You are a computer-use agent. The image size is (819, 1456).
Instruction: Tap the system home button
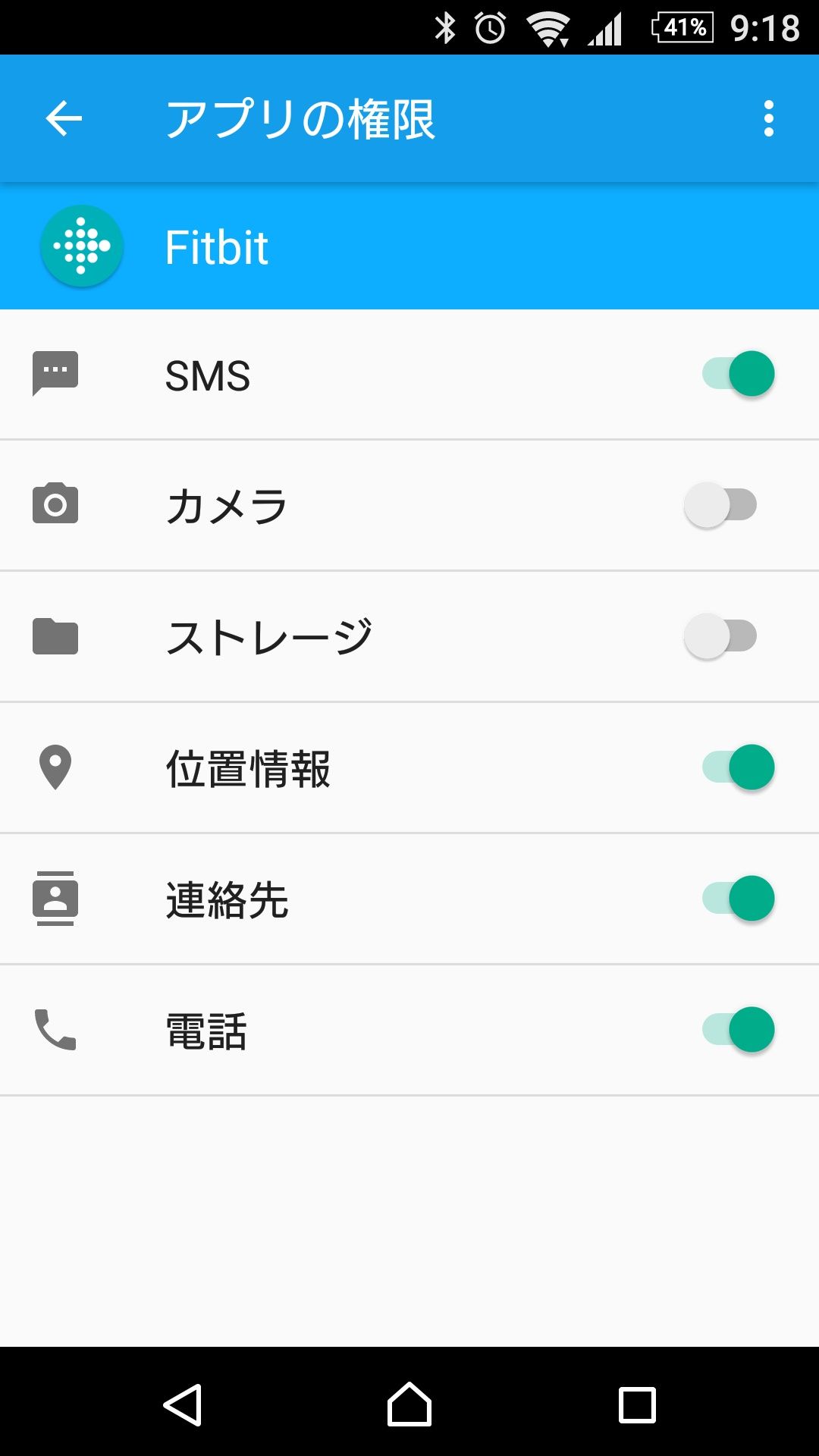[409, 1405]
